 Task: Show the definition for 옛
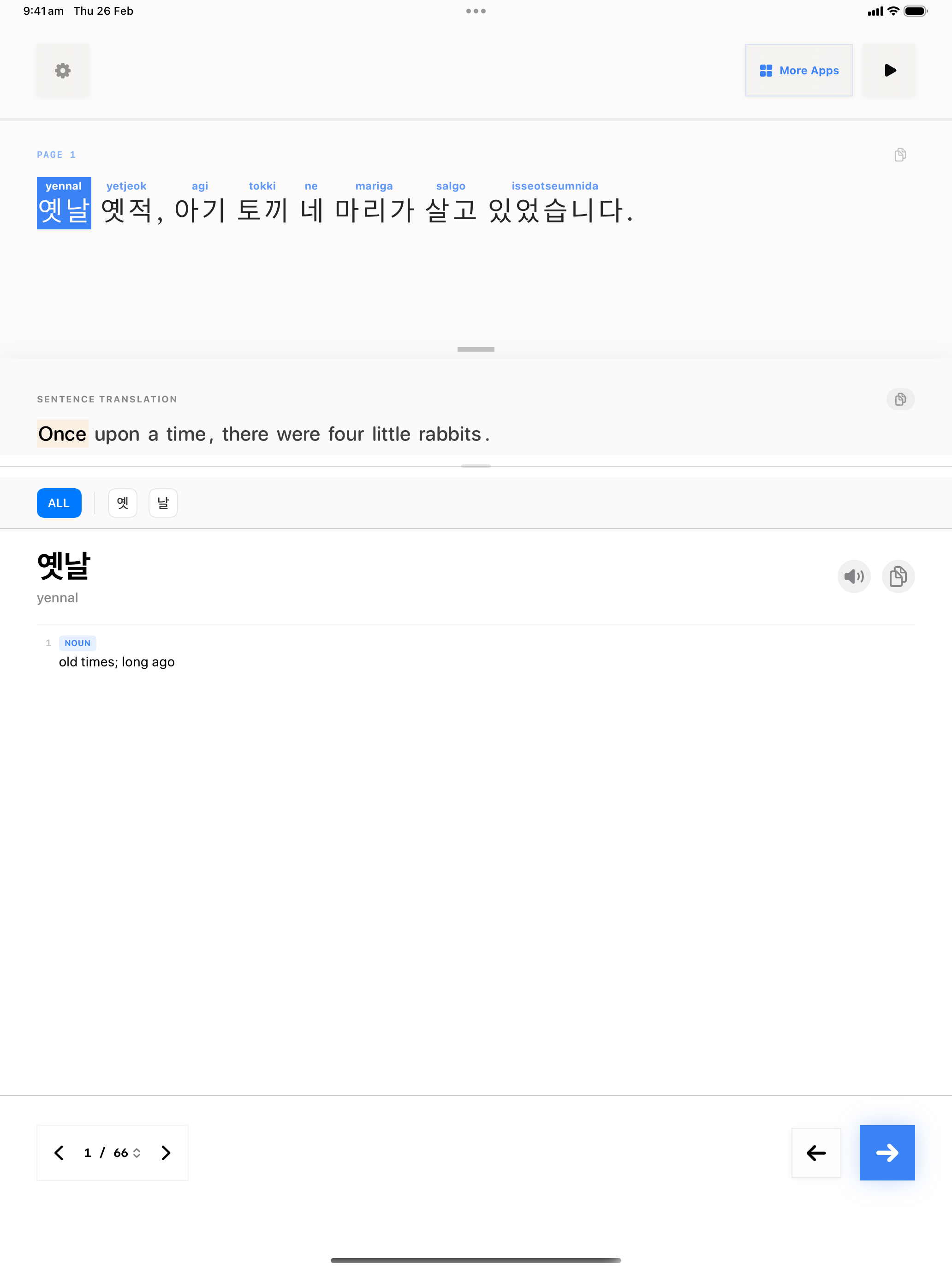click(123, 503)
